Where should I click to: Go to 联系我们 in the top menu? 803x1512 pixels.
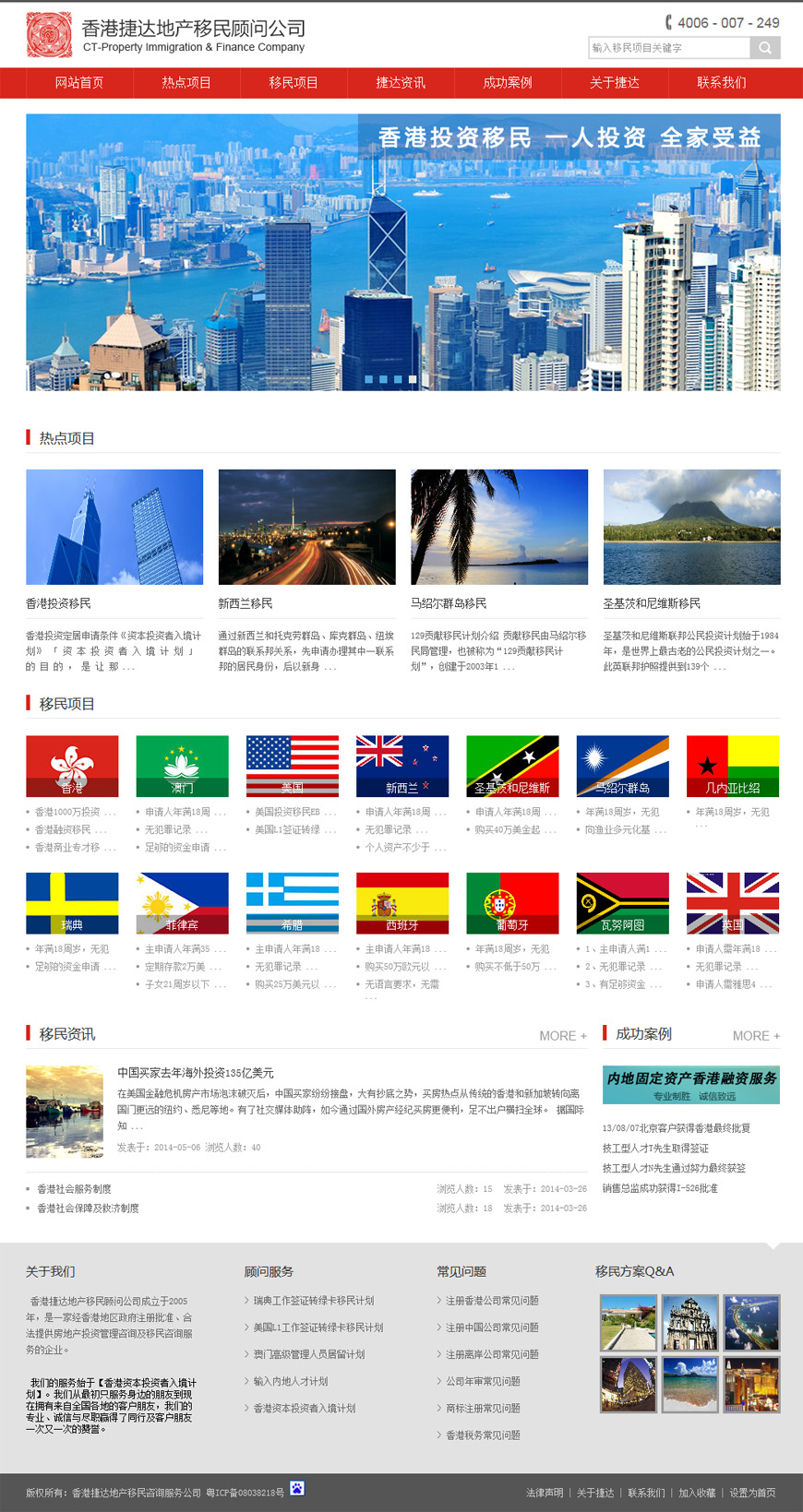tap(722, 83)
